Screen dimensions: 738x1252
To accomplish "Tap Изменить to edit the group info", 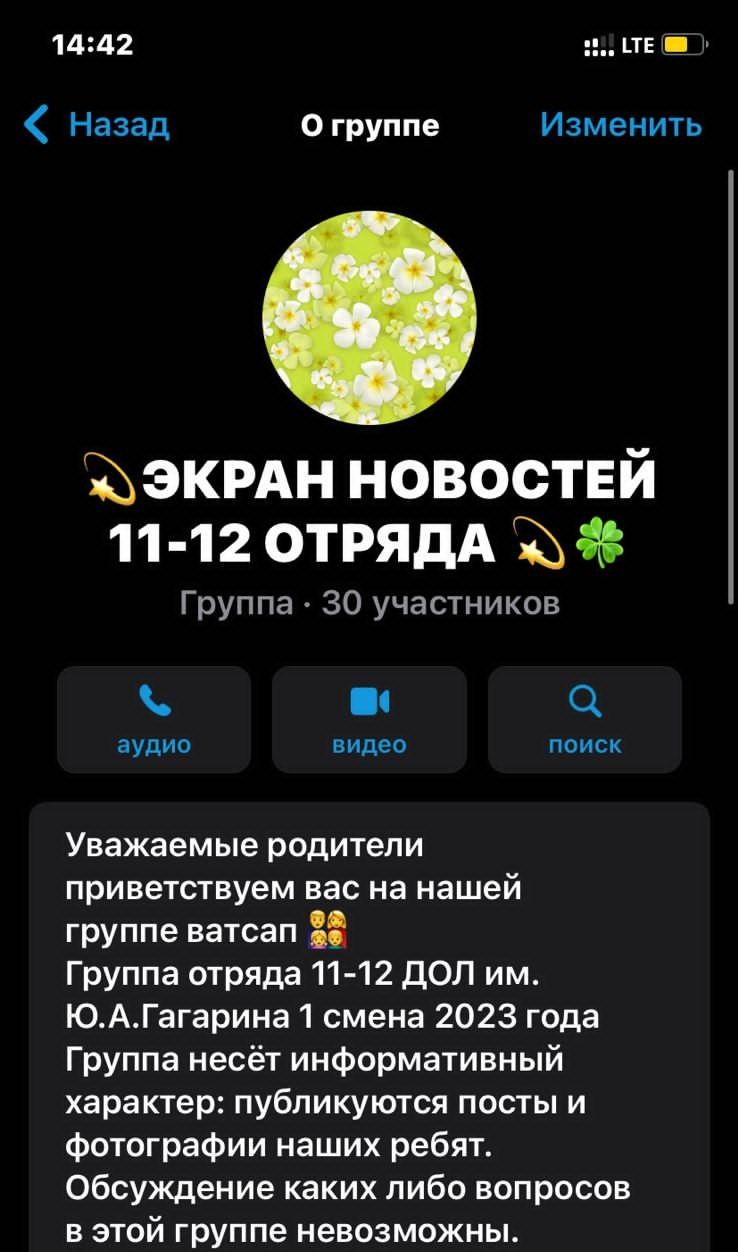I will [620, 125].
